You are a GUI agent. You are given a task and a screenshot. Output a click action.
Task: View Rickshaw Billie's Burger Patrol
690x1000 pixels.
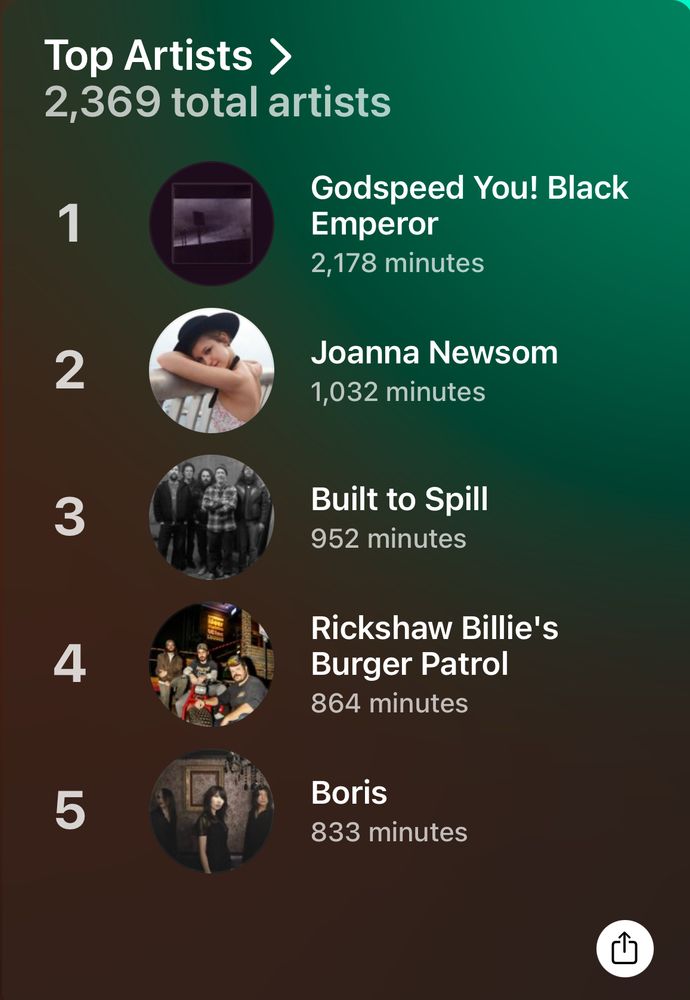click(344, 664)
